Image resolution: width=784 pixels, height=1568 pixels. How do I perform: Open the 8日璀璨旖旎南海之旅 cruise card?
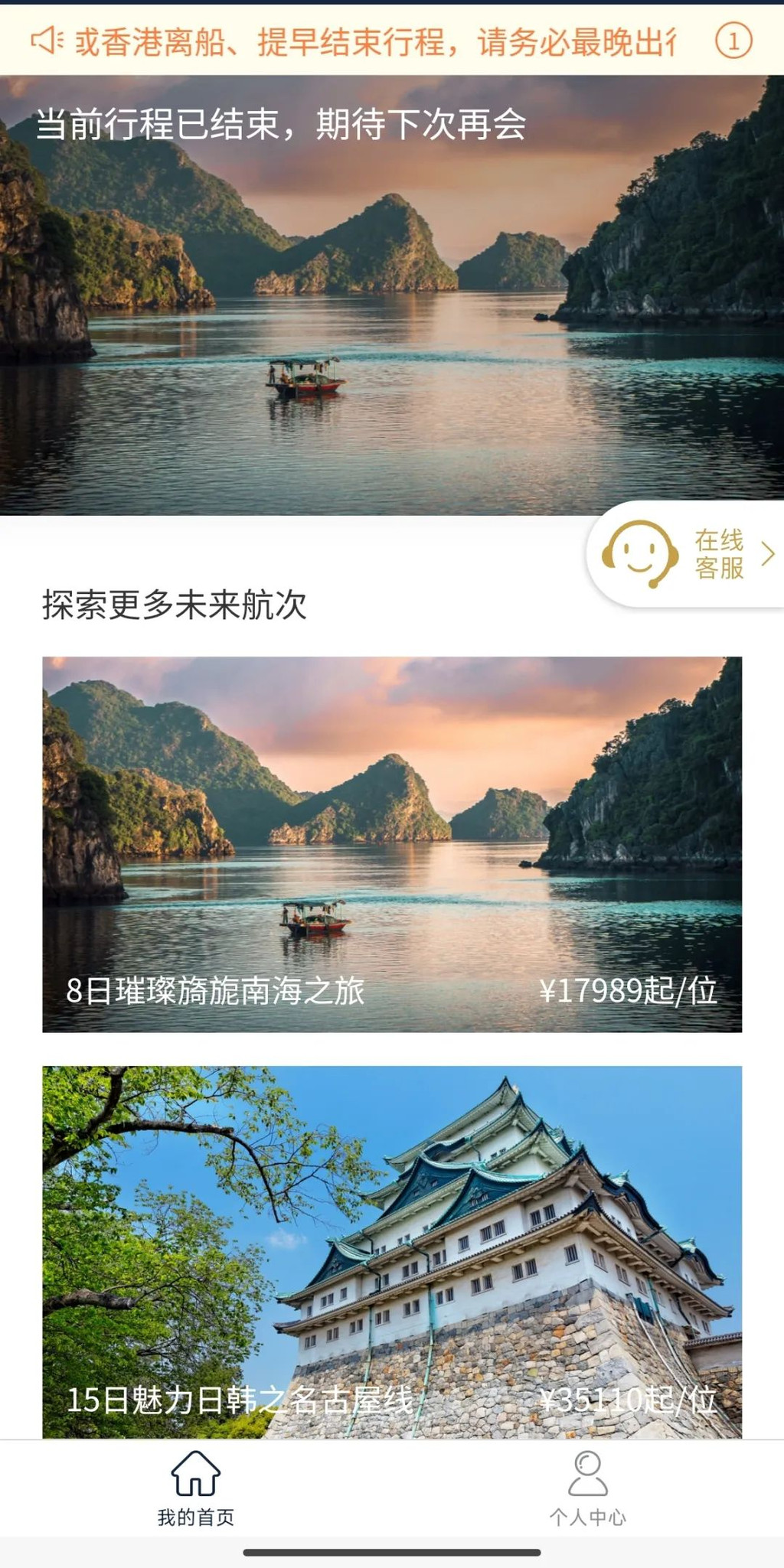pyautogui.click(x=392, y=843)
